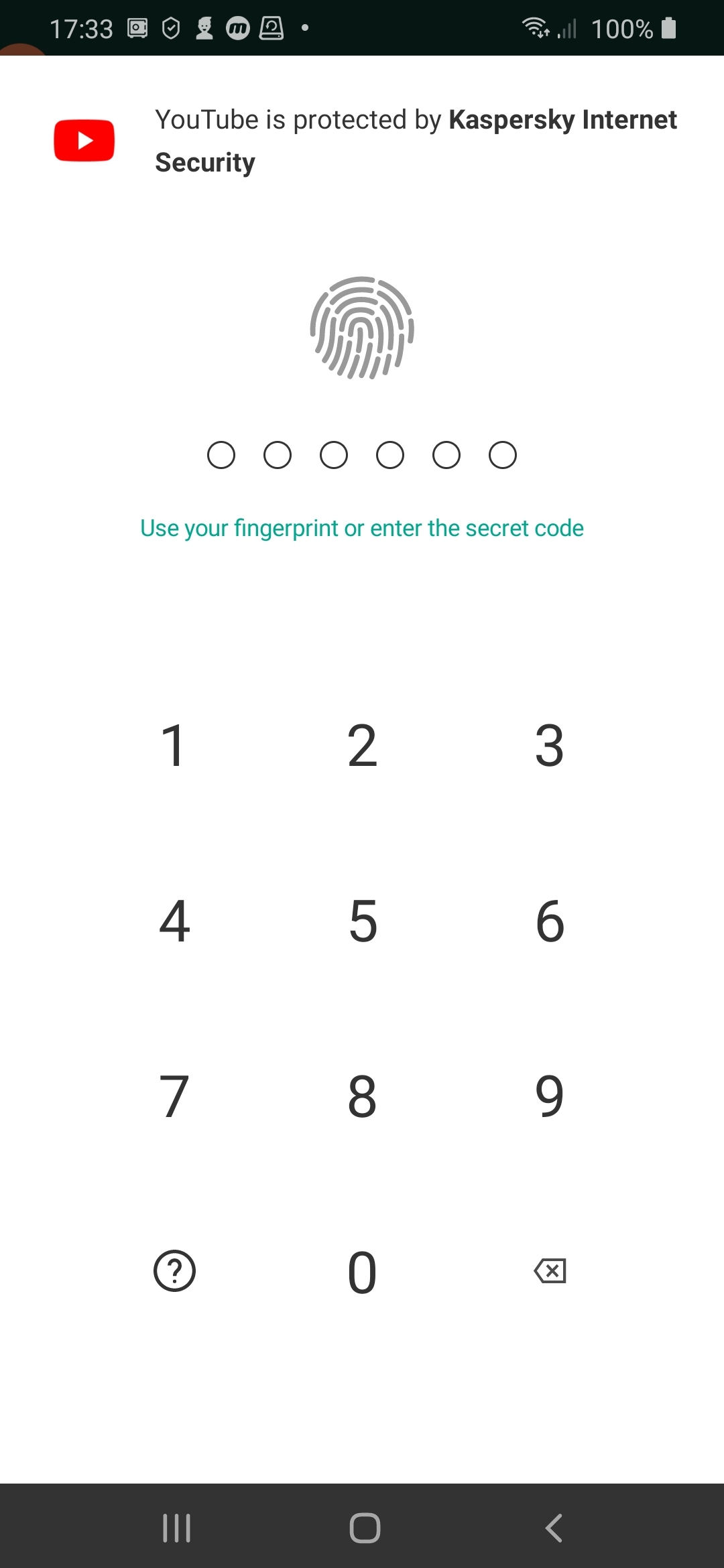Delete last digit with backspace icon

click(550, 1270)
